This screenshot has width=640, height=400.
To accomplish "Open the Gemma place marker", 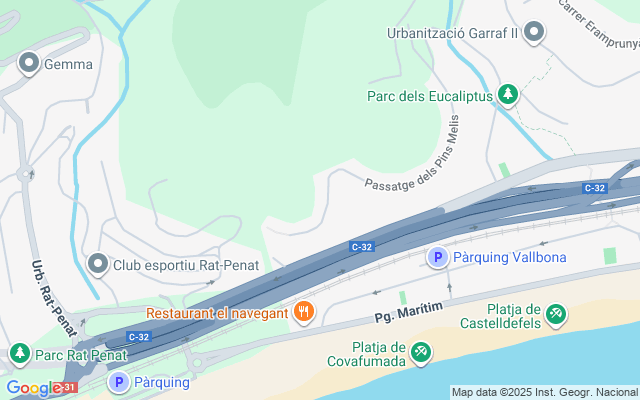I will pos(28,64).
